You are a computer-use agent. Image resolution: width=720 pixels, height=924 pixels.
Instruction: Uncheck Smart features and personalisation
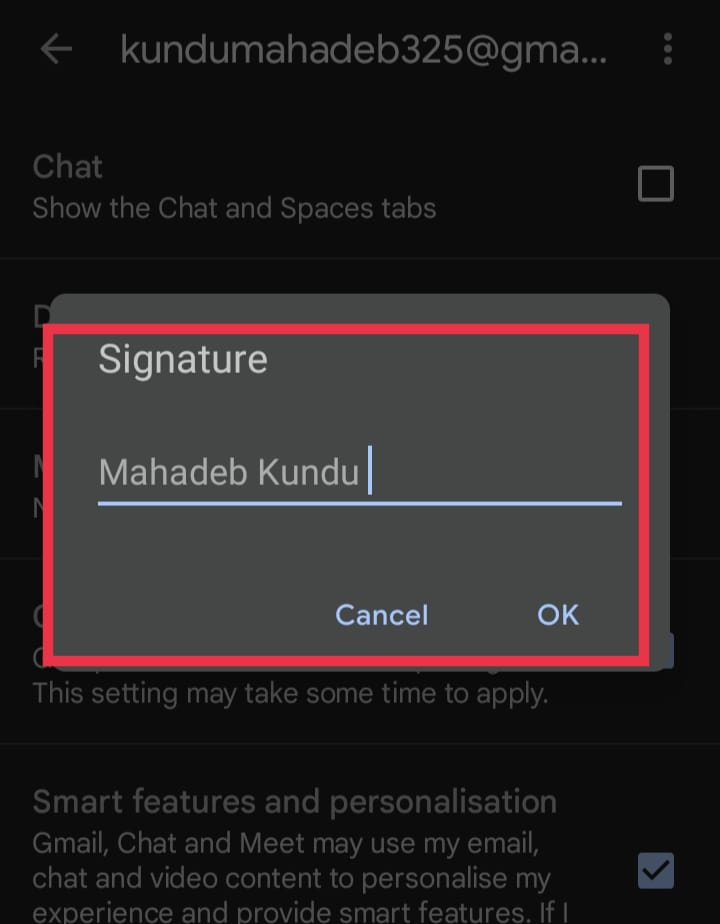(656, 870)
